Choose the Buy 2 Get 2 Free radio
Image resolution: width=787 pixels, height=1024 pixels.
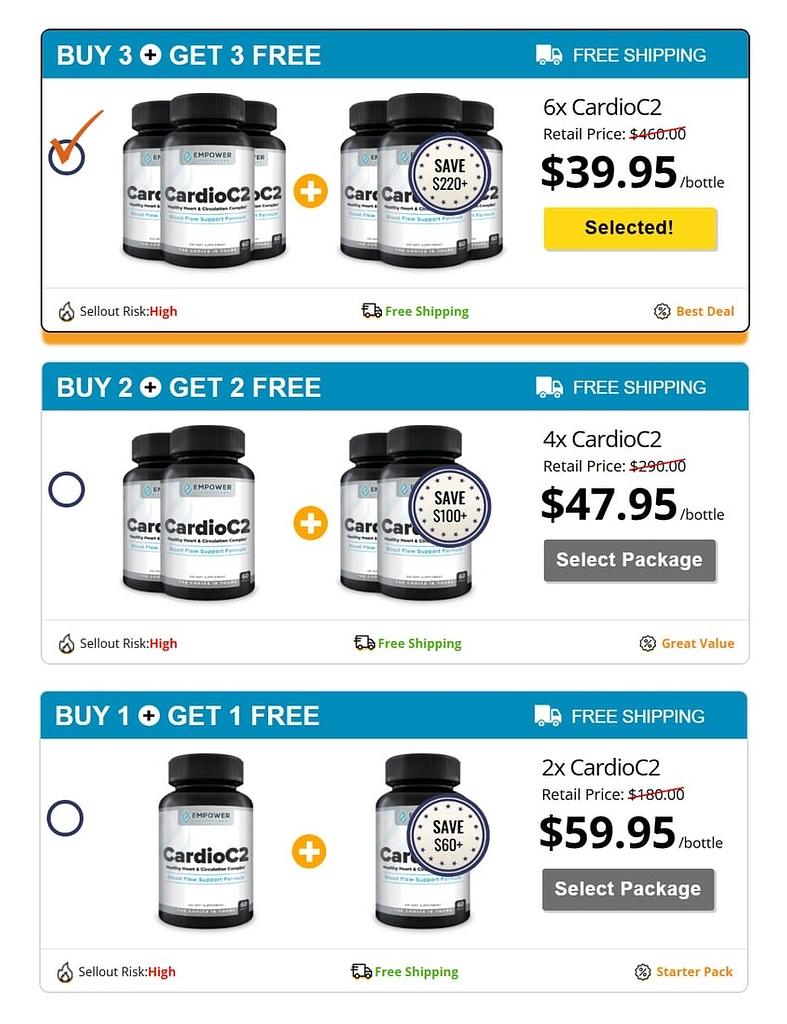(67, 489)
